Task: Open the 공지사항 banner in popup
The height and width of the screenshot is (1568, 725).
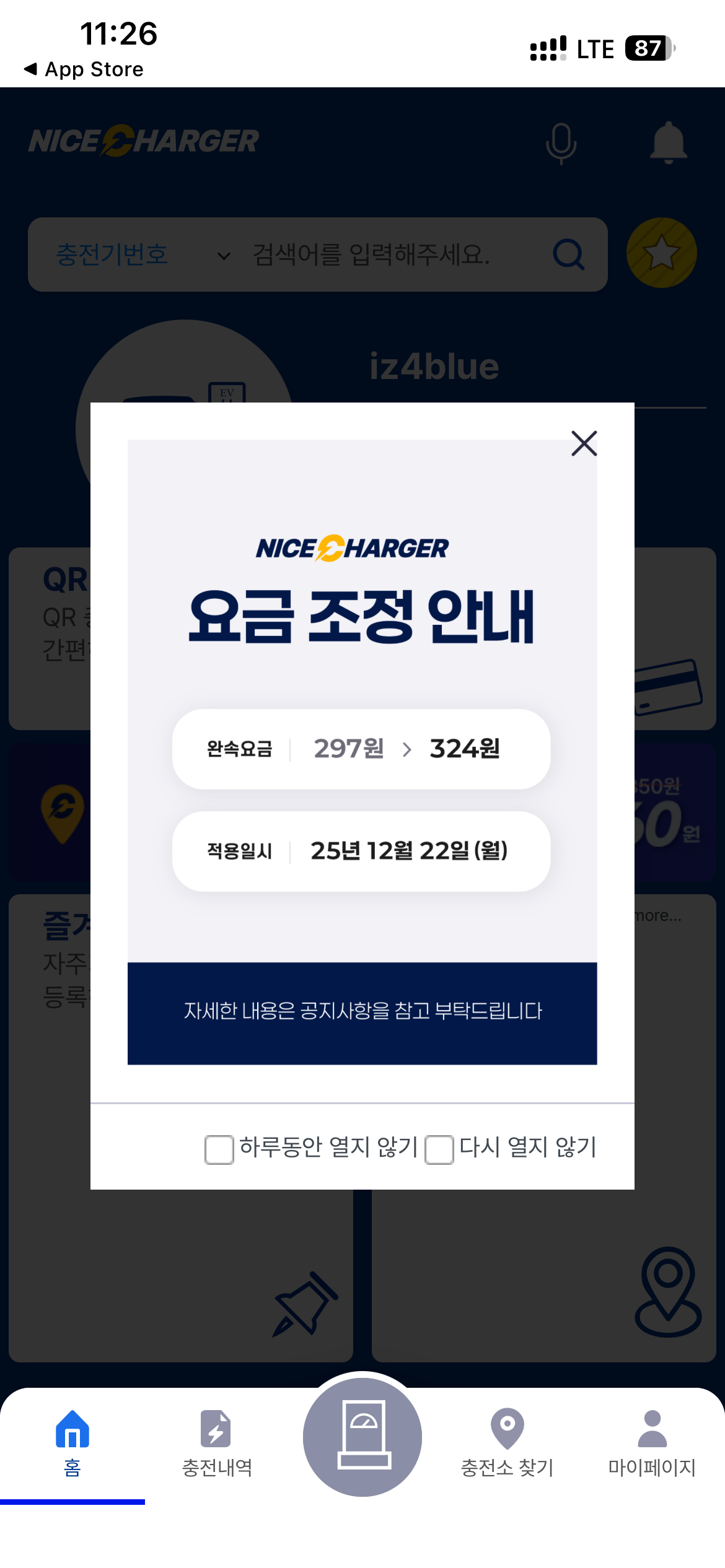Action: 362,1013
